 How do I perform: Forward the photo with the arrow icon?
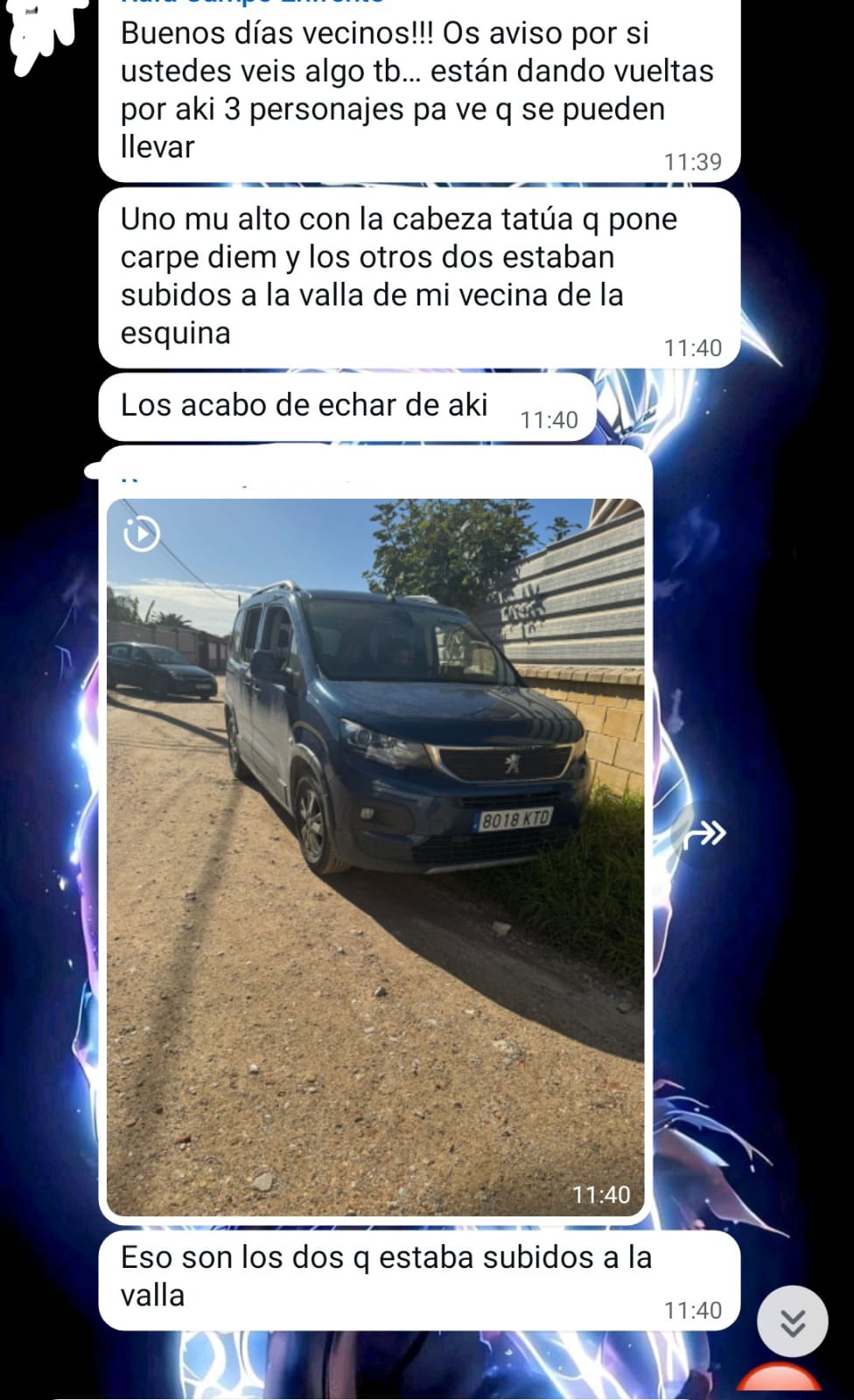pos(703,834)
